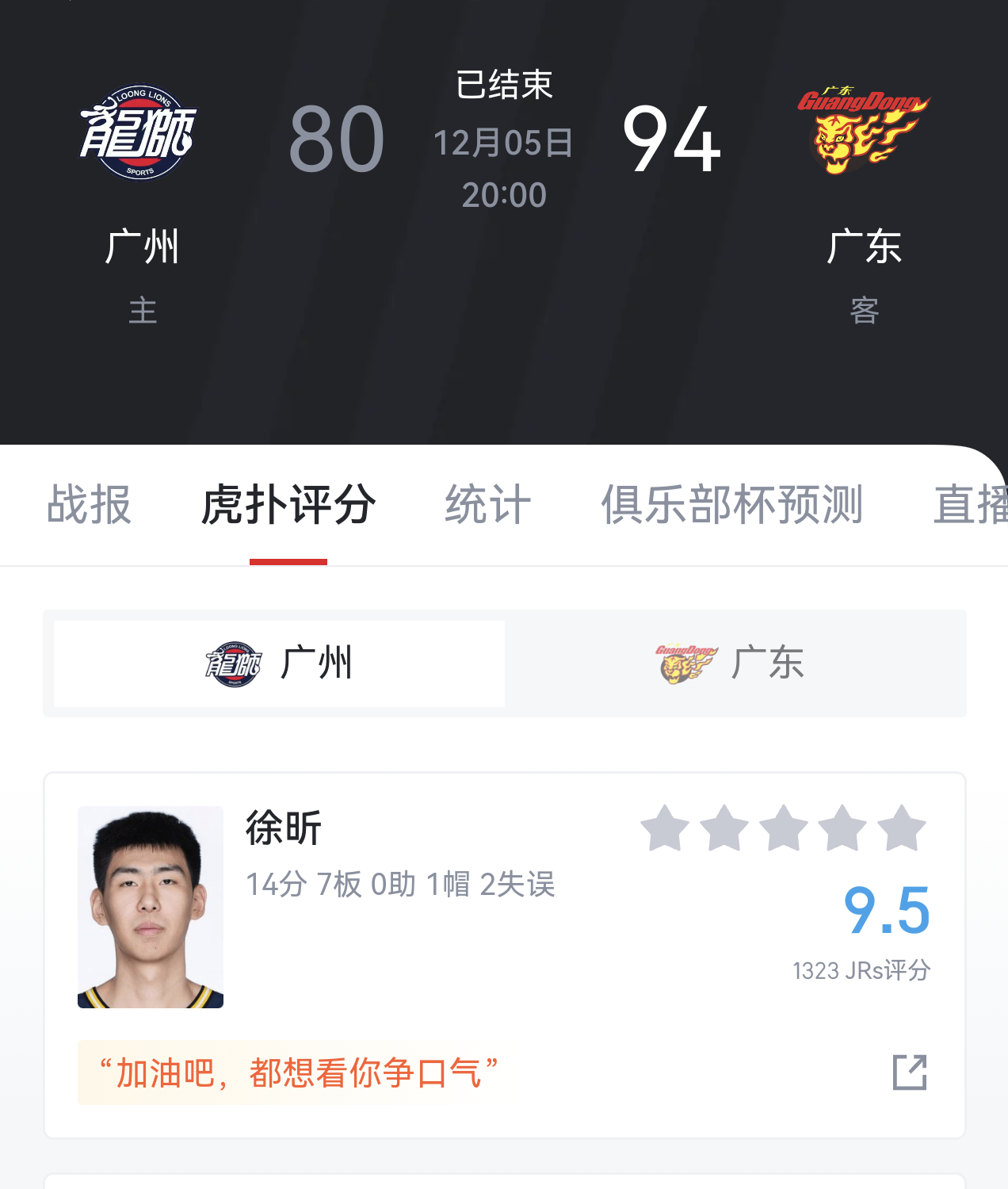1008x1189 pixels.
Task: Click the 1323 JRs评分 count link
Action: tap(862, 969)
